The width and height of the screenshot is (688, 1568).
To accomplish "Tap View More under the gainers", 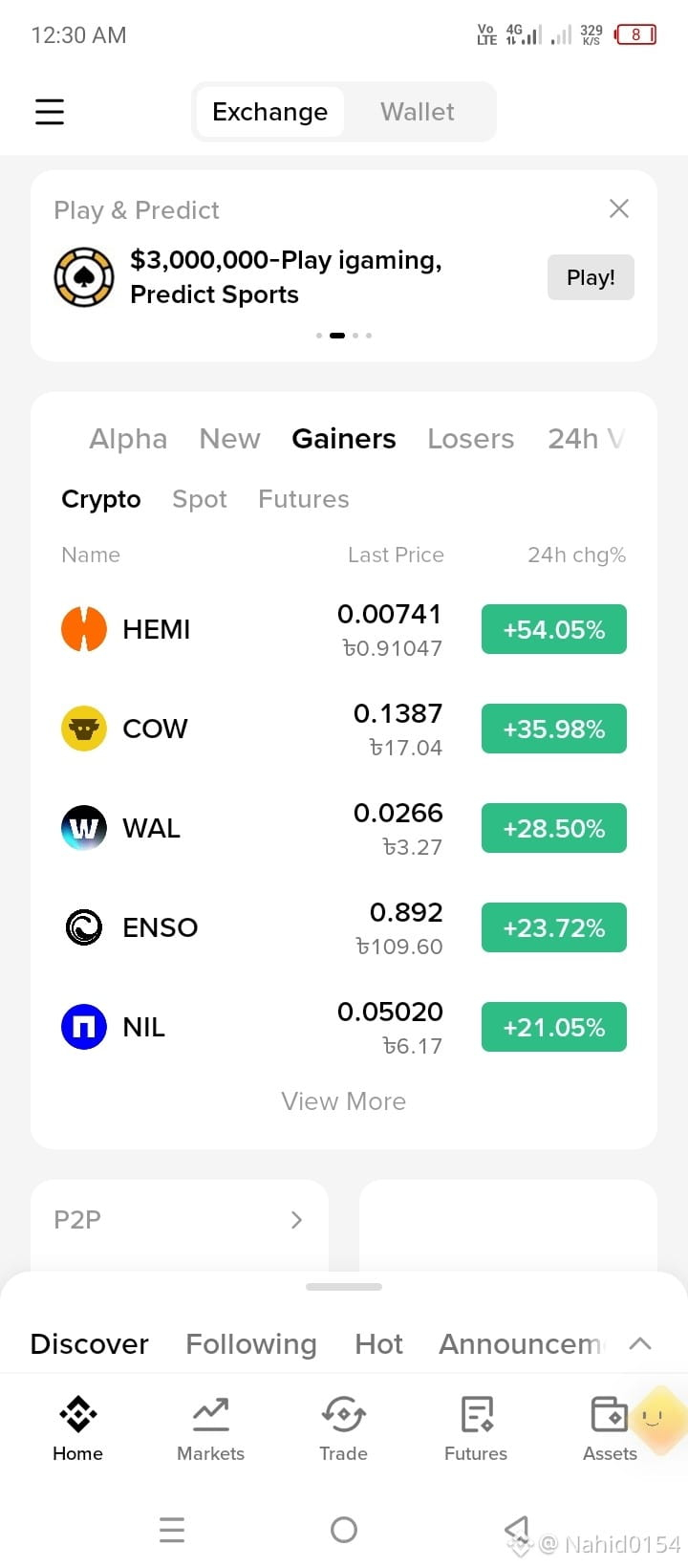I will 344,1101.
